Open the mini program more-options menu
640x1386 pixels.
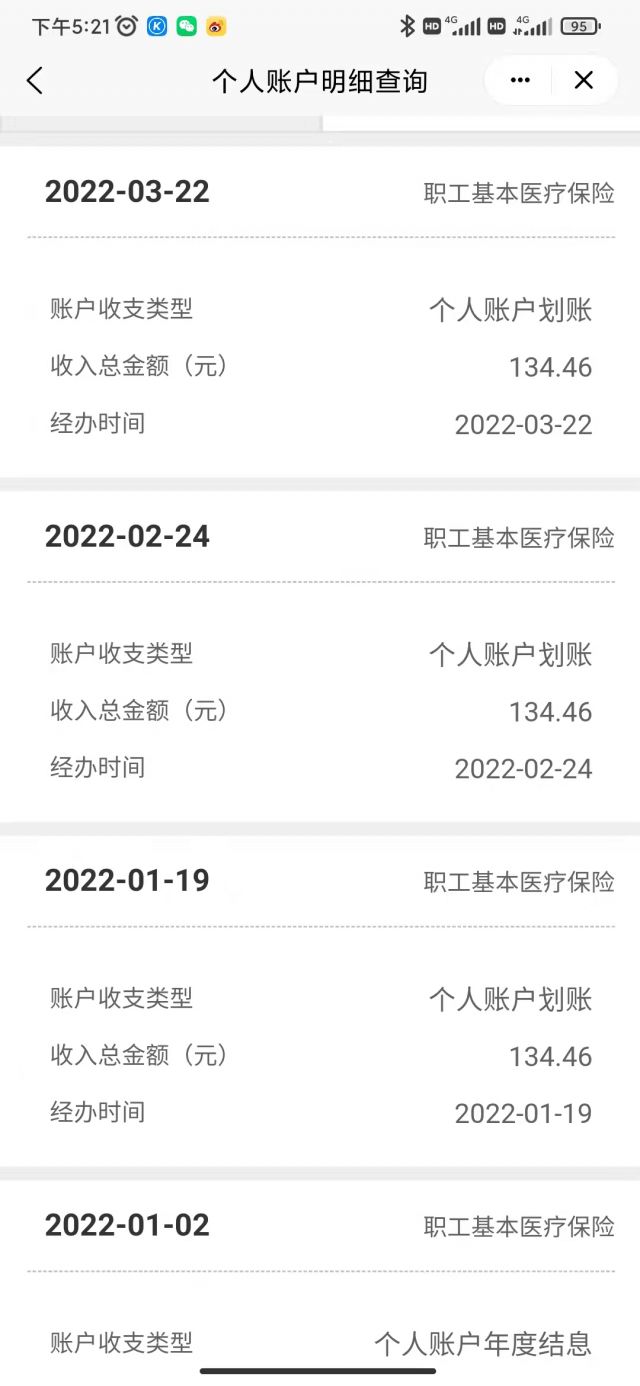[520, 81]
